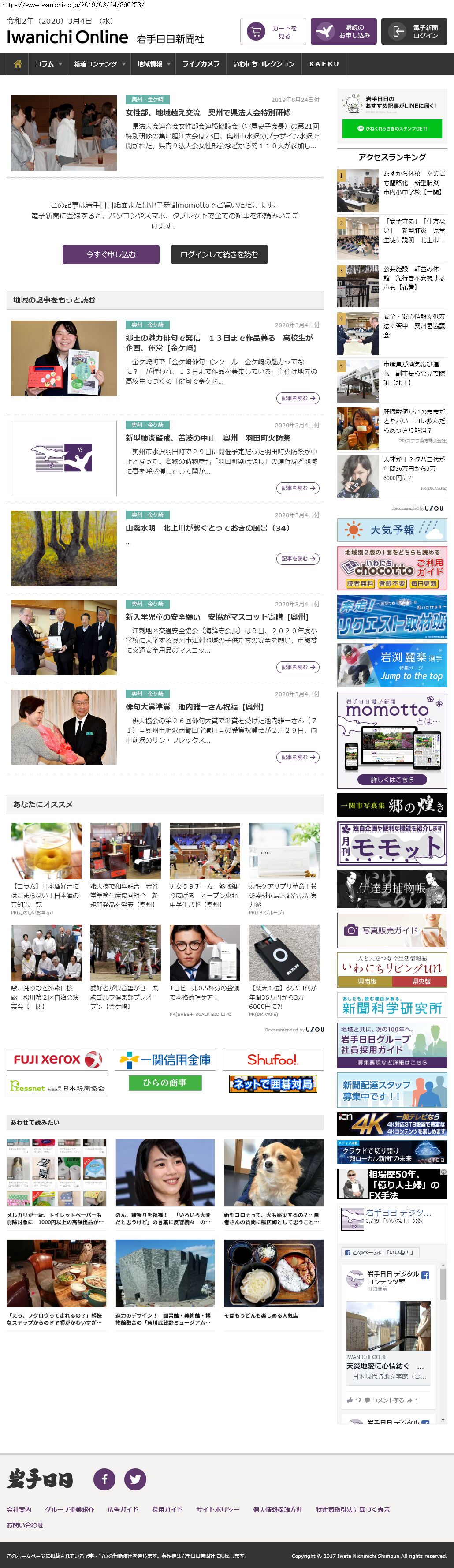Expand the 地域情報 menu
The height and width of the screenshot is (1568, 454).
point(153,64)
